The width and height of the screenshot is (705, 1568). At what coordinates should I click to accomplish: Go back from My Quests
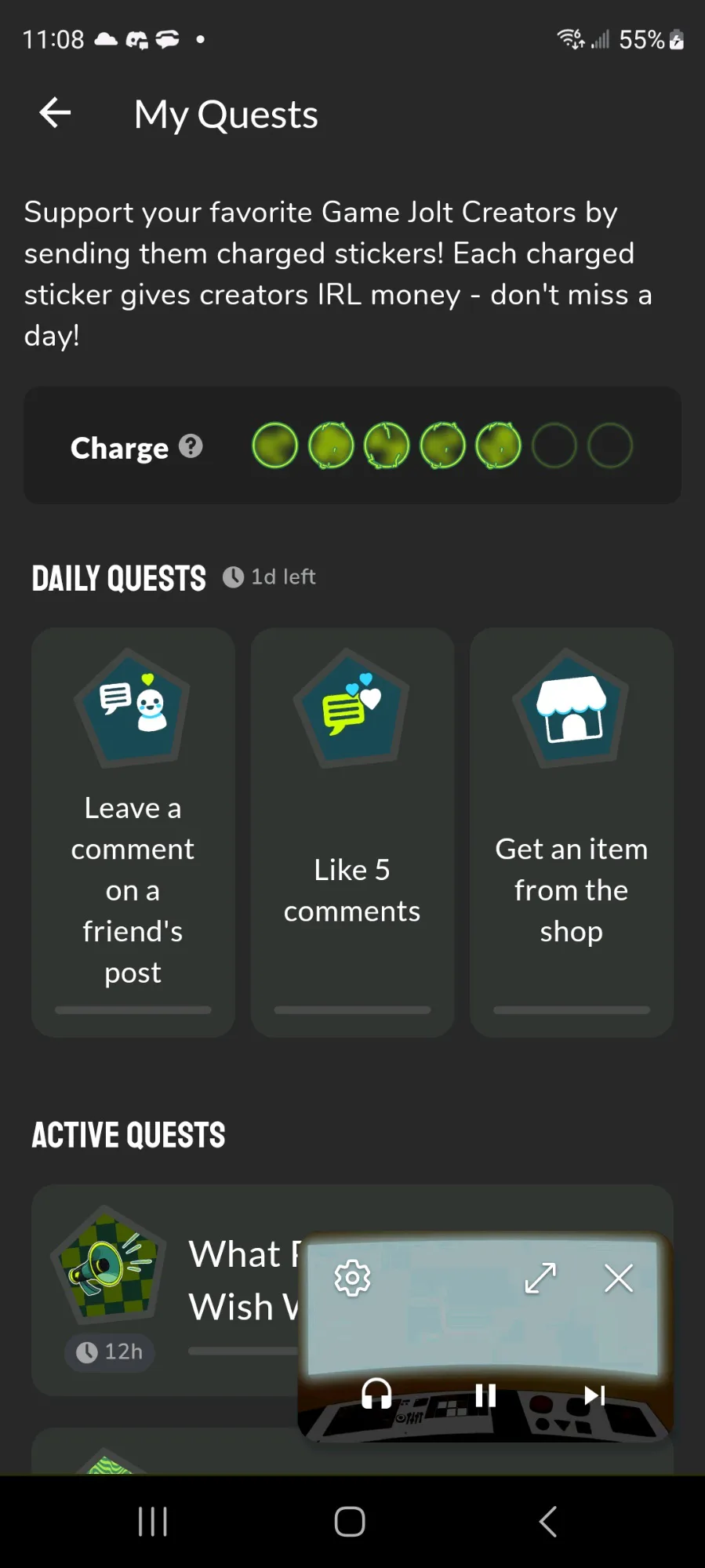pyautogui.click(x=55, y=113)
